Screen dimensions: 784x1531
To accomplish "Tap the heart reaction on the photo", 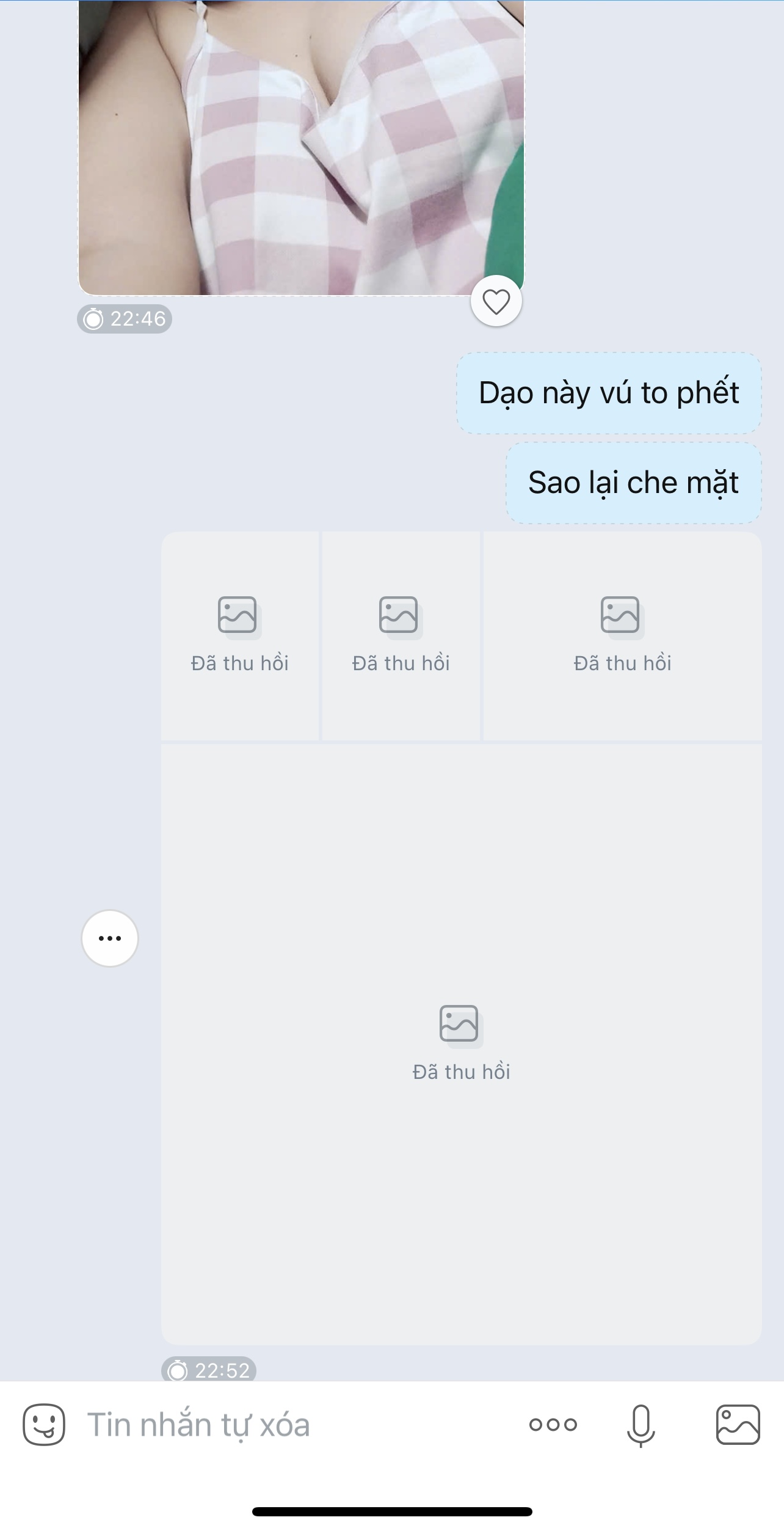I will click(496, 301).
